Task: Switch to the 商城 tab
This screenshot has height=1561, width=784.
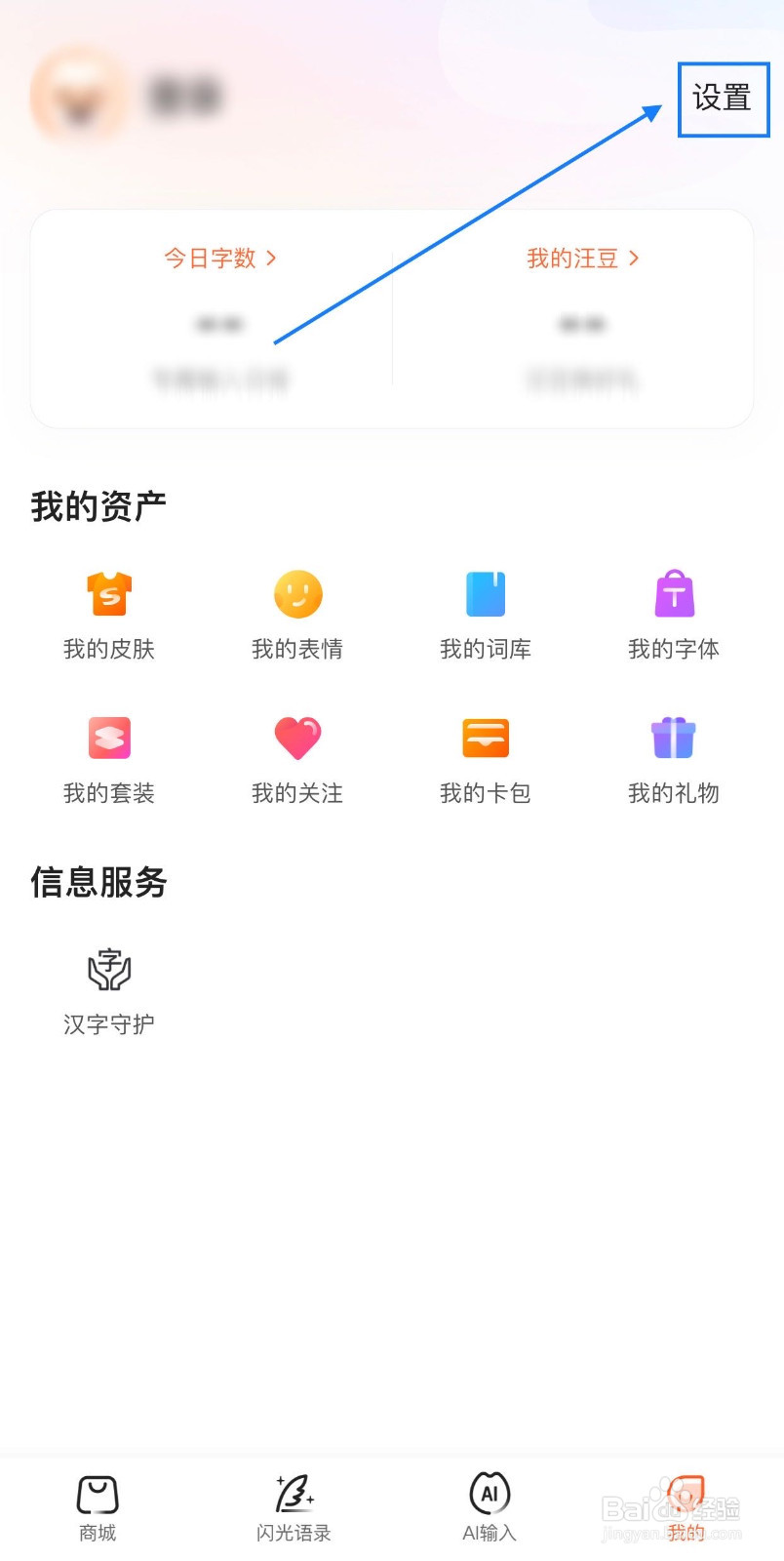Action: 97,1505
